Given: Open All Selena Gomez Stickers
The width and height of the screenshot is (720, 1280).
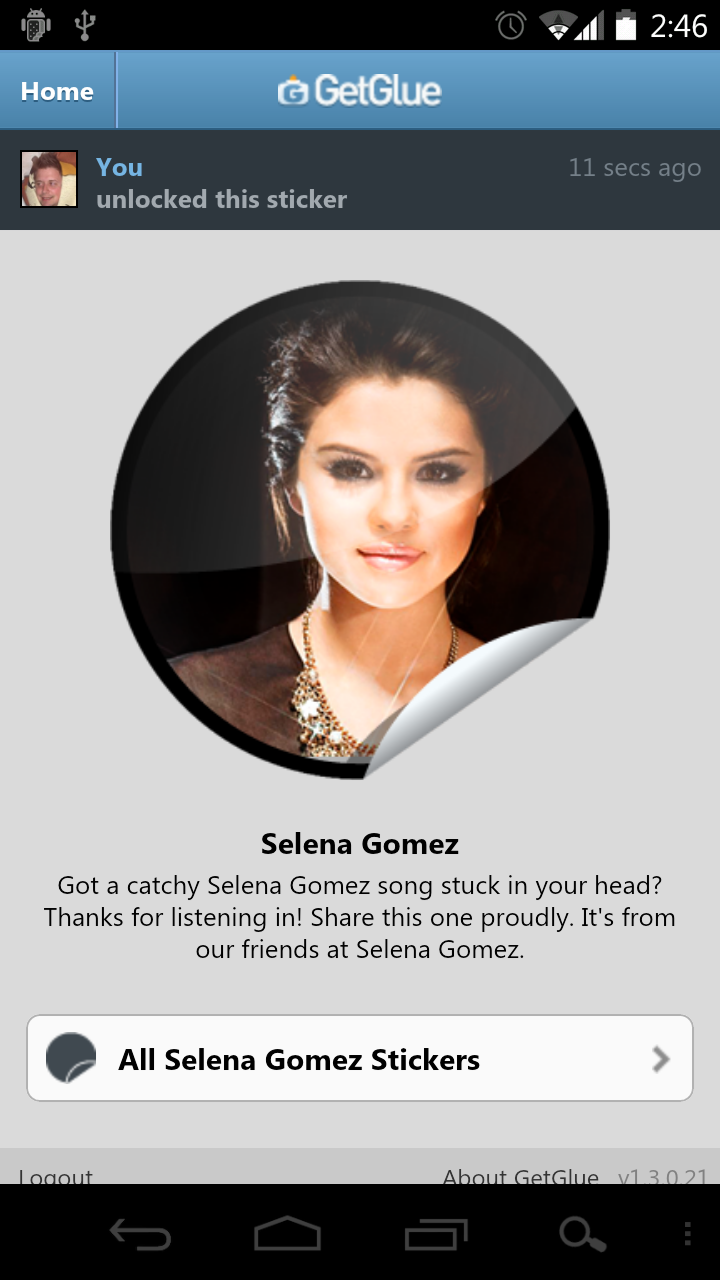Looking at the screenshot, I should coord(360,1059).
